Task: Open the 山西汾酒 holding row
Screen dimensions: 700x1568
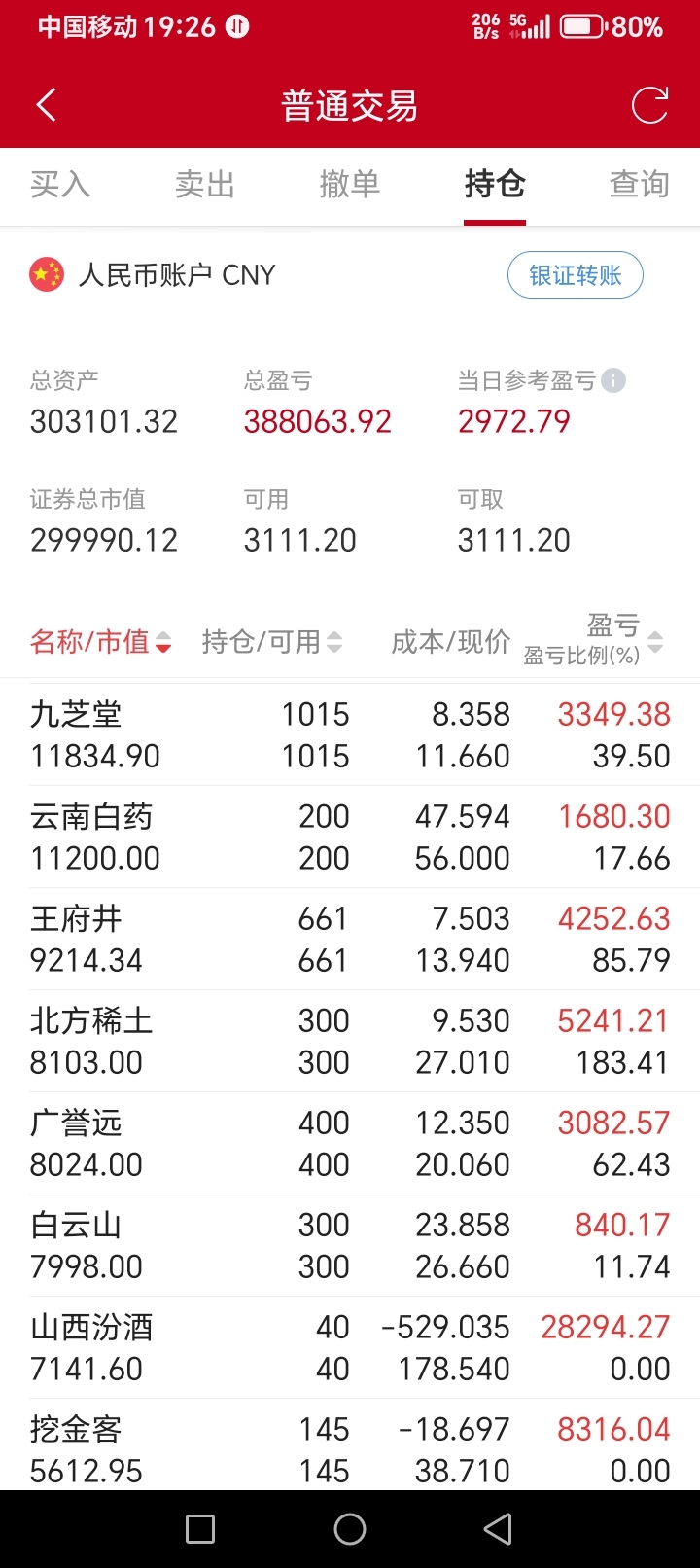Action: pyautogui.click(x=350, y=1347)
